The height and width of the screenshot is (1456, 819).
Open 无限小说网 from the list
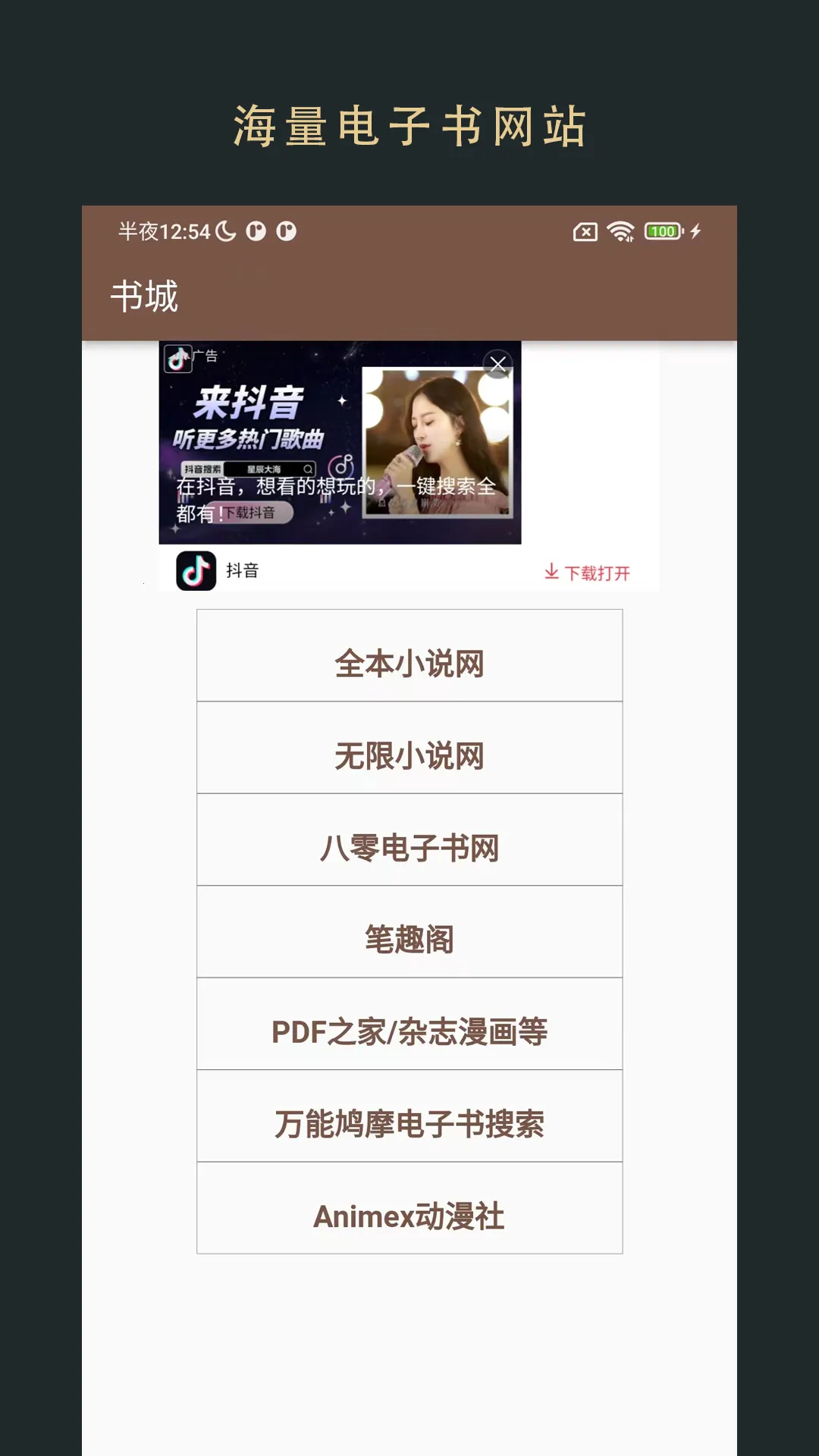point(409,755)
